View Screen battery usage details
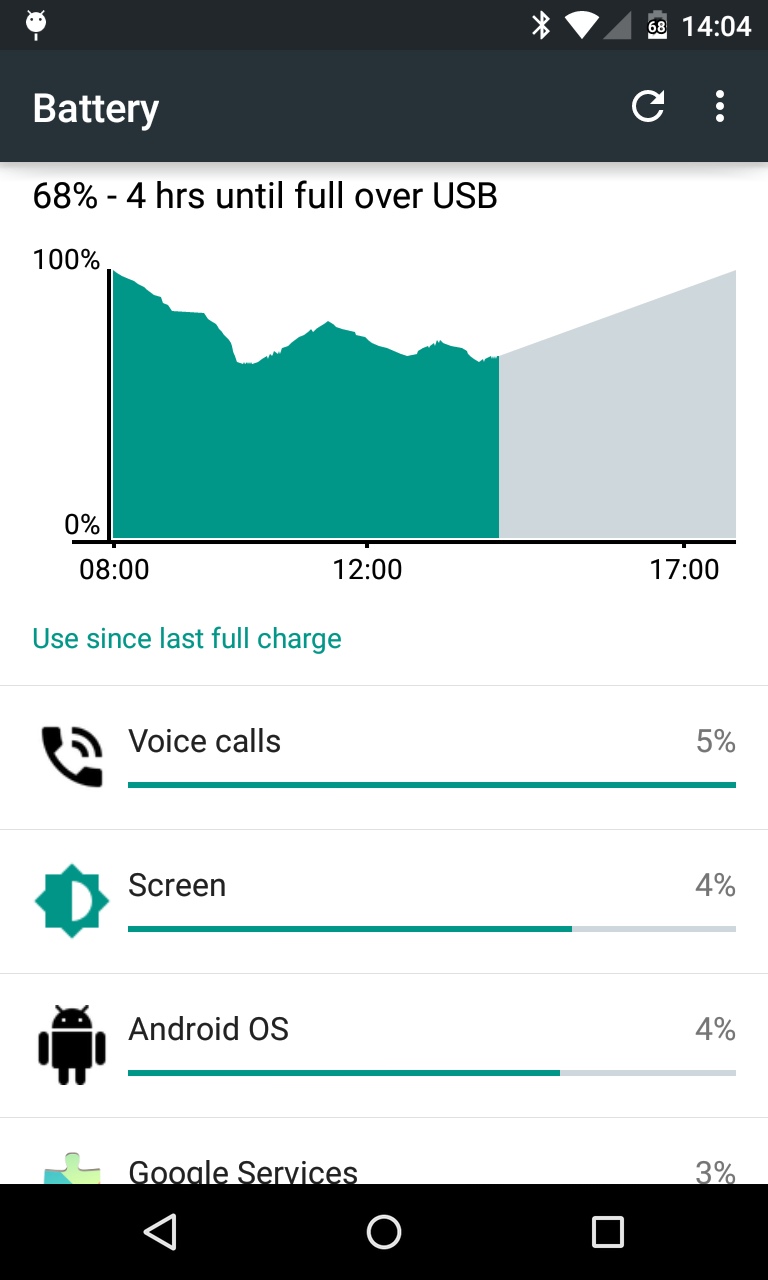Screen dimensions: 768x1280 pos(384,902)
